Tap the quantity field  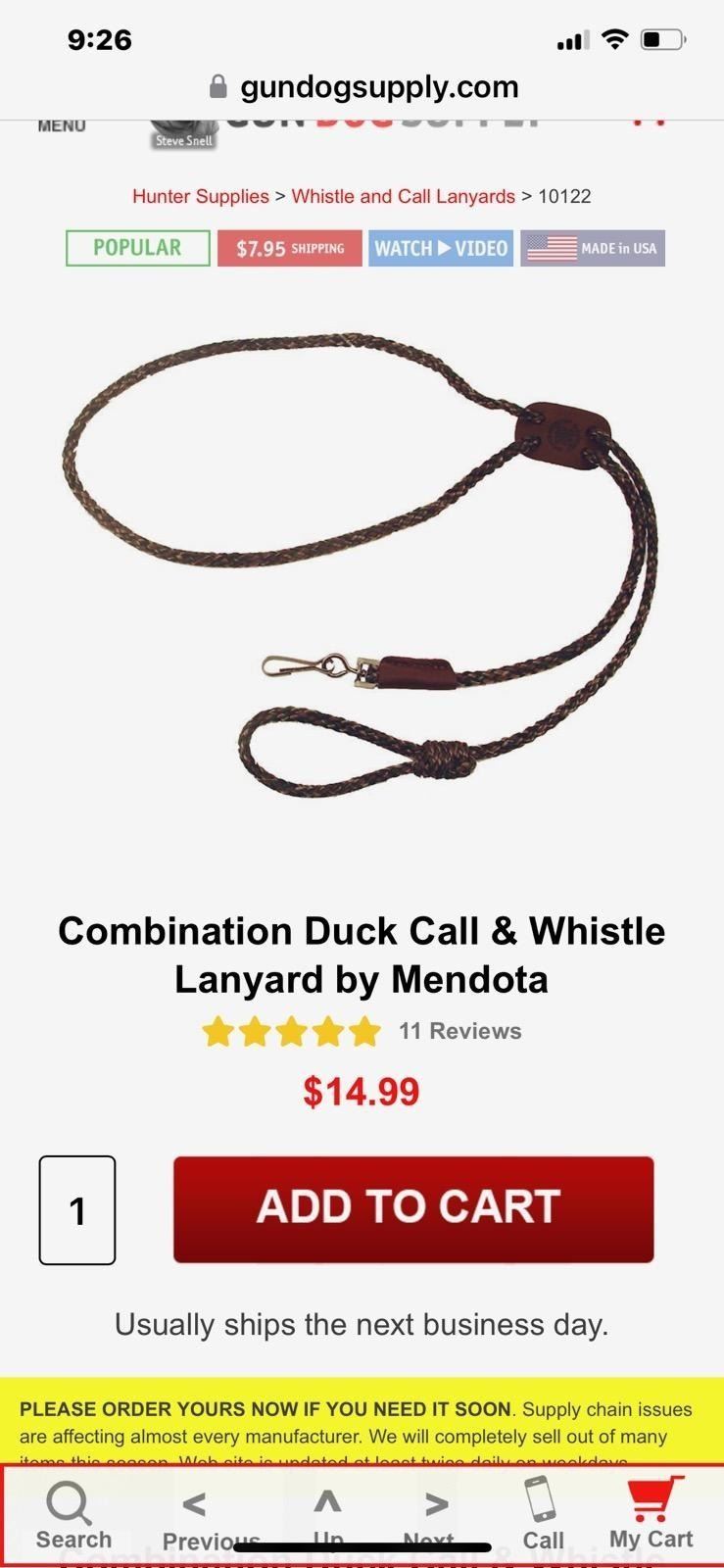(x=77, y=1210)
